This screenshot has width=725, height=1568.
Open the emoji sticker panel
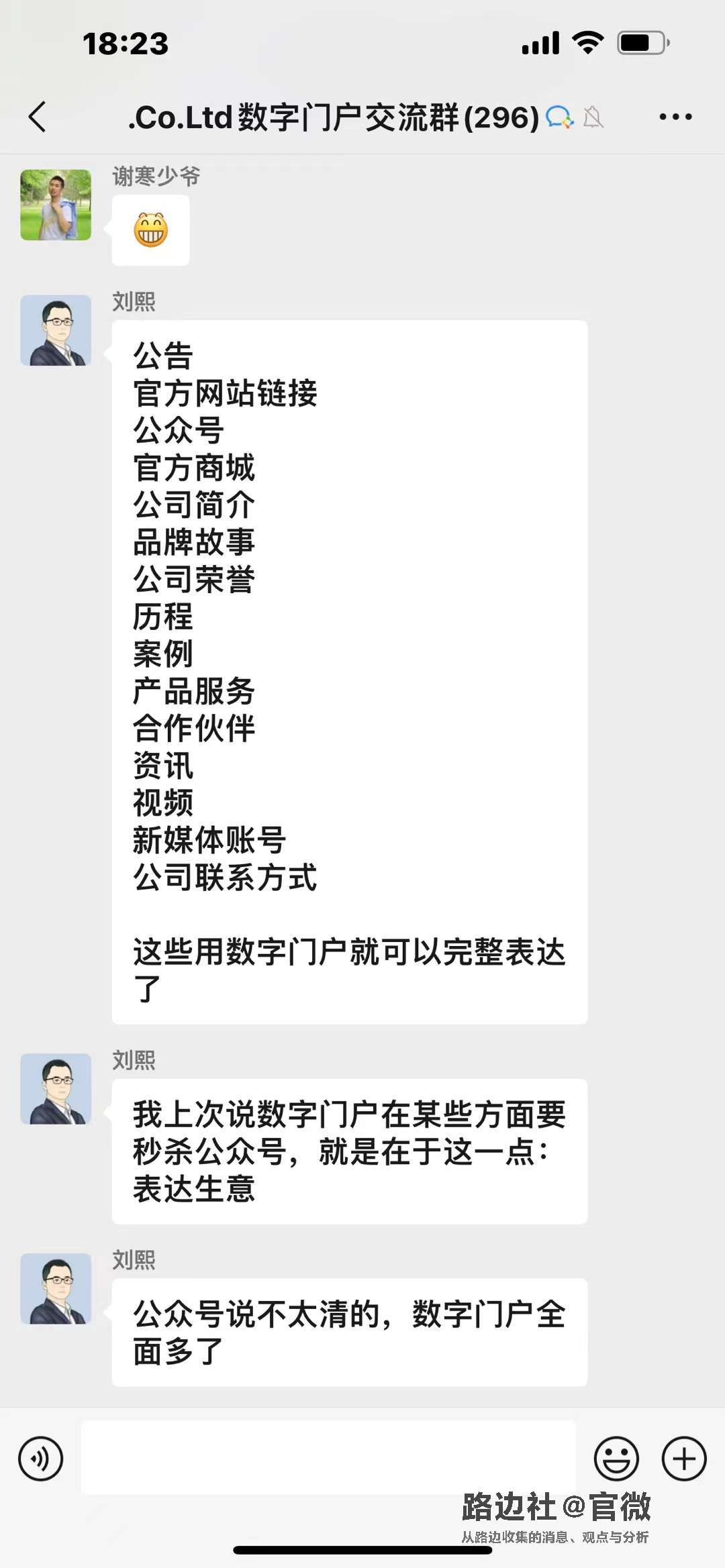[x=616, y=1458]
